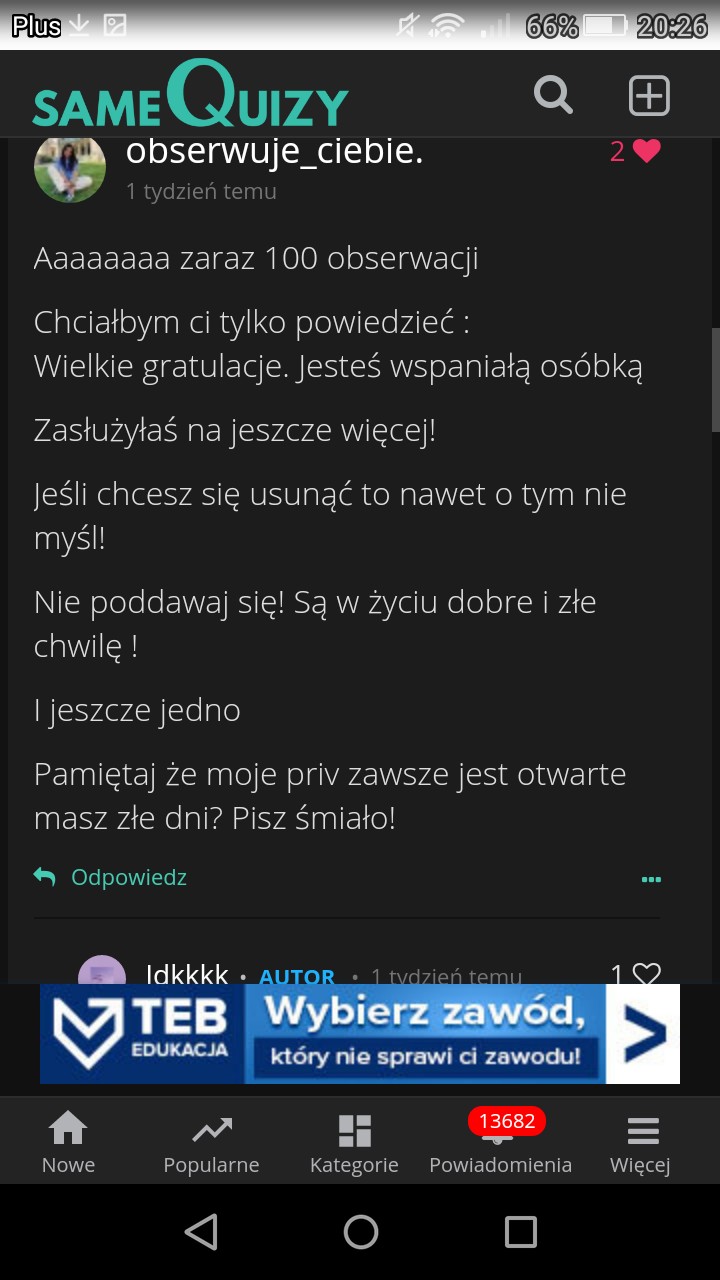
Task: Switch to the Popularne tab
Action: [x=211, y=1143]
